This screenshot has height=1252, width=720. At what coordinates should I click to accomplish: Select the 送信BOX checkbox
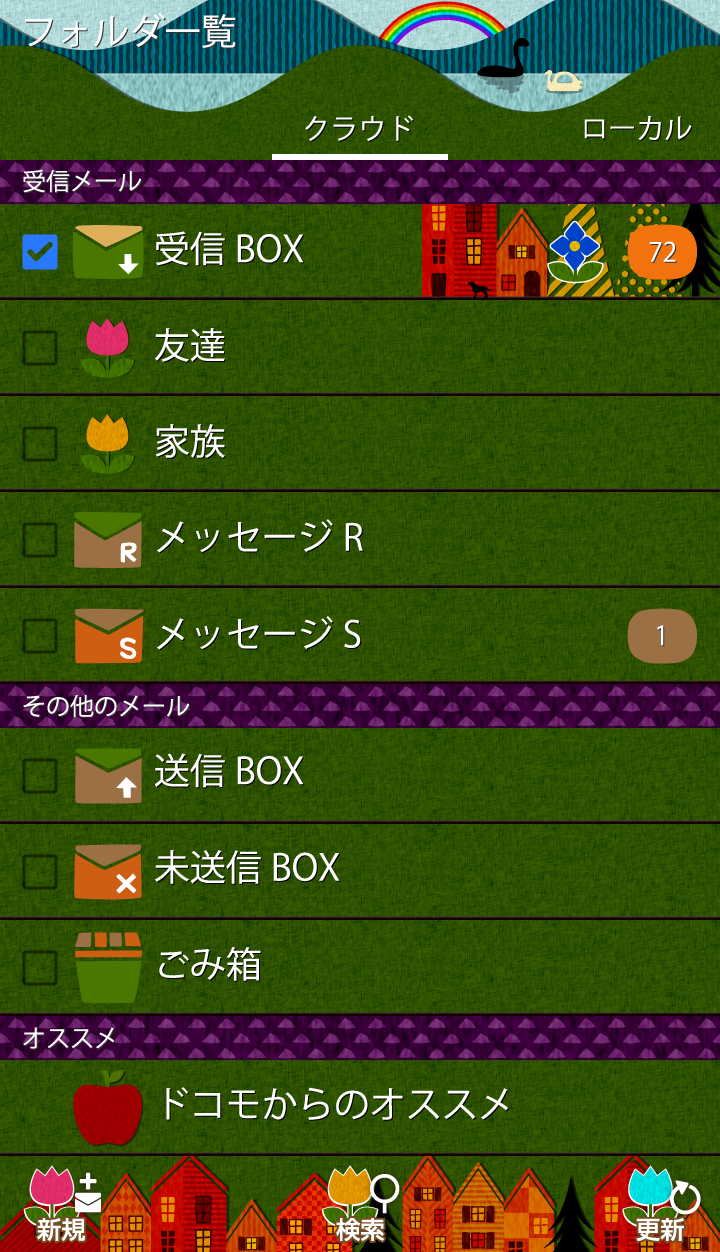point(40,775)
